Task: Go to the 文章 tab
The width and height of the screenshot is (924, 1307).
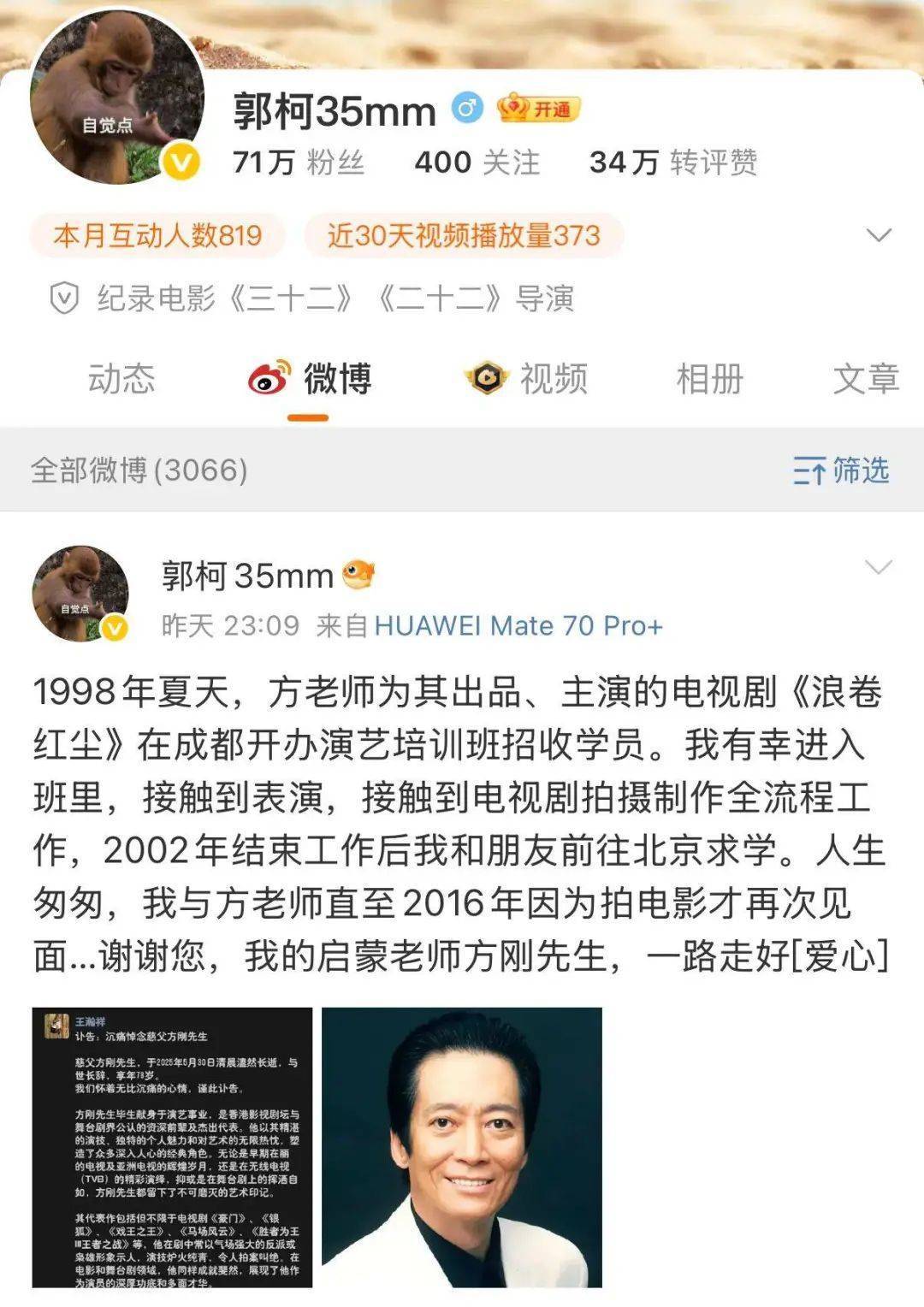Action: 865,379
